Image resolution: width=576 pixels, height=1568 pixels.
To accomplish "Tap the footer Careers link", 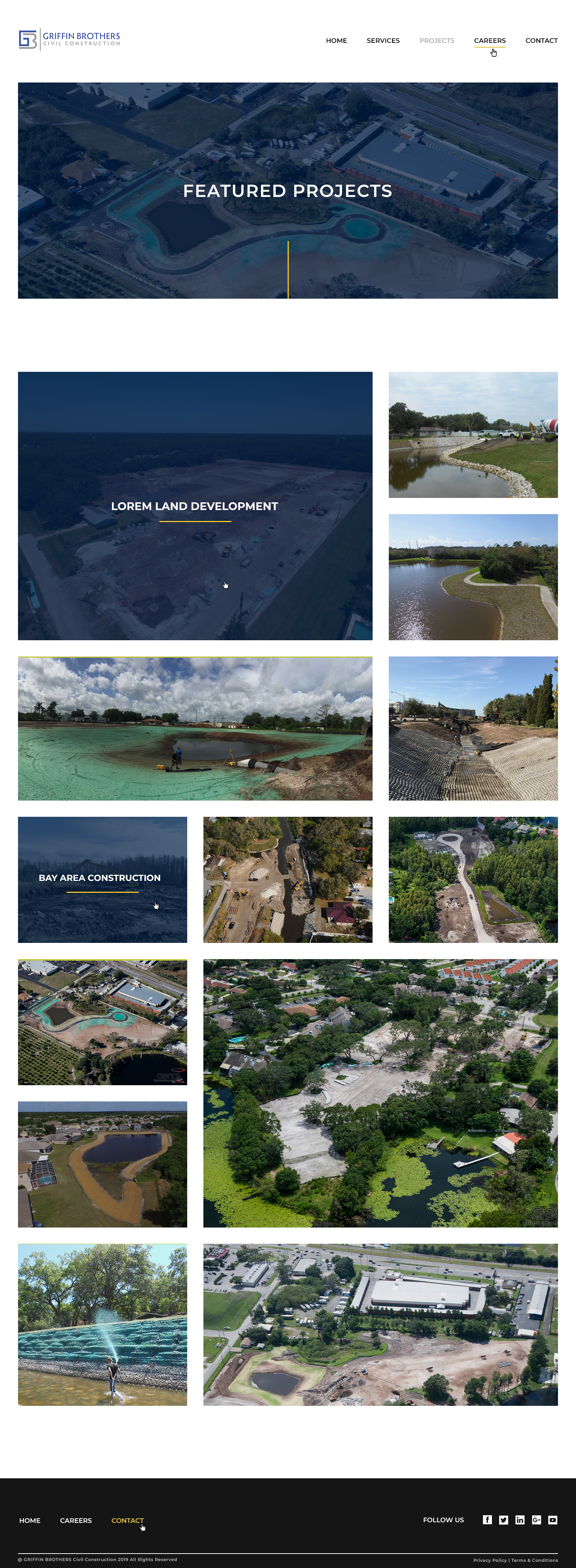I will click(76, 1520).
